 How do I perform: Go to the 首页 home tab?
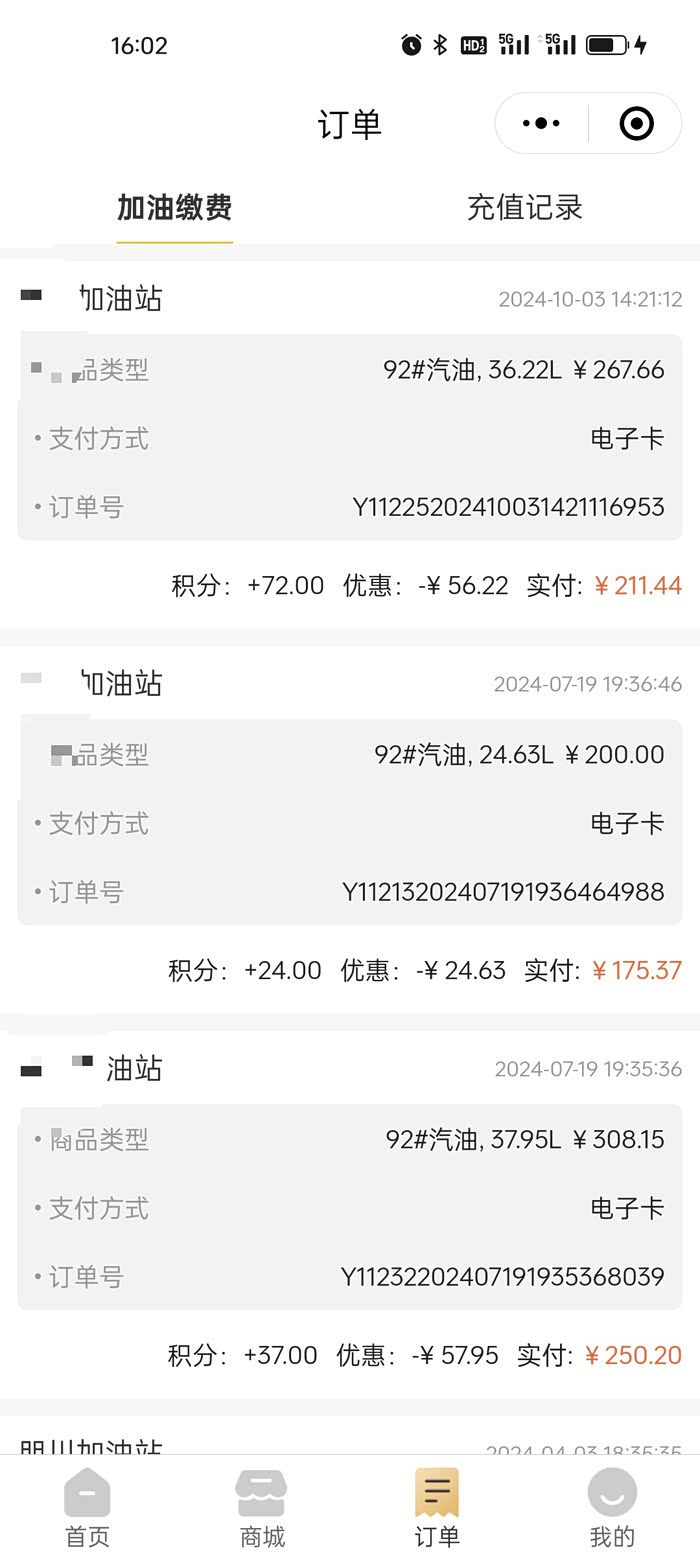coord(87,1507)
